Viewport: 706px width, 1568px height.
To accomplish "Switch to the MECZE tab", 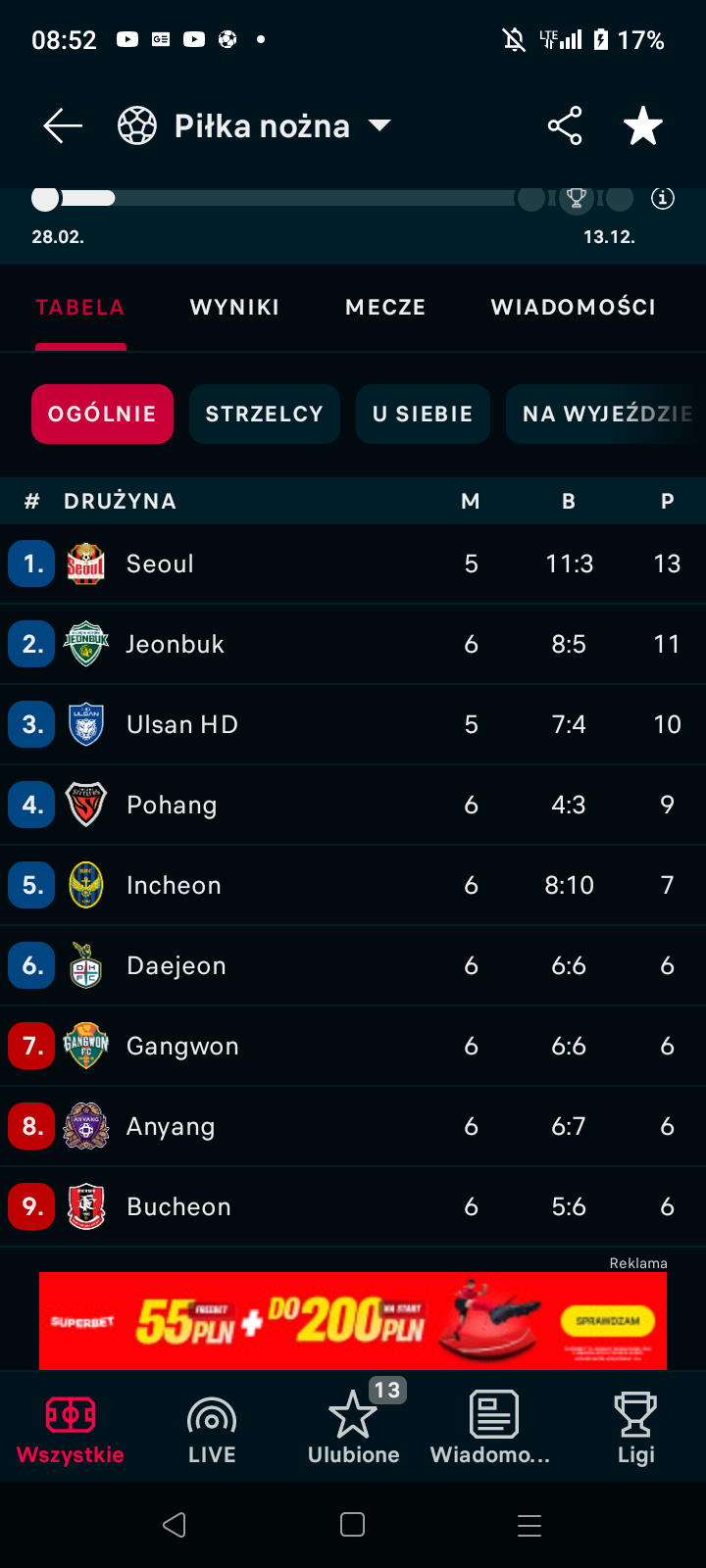I will point(385,308).
